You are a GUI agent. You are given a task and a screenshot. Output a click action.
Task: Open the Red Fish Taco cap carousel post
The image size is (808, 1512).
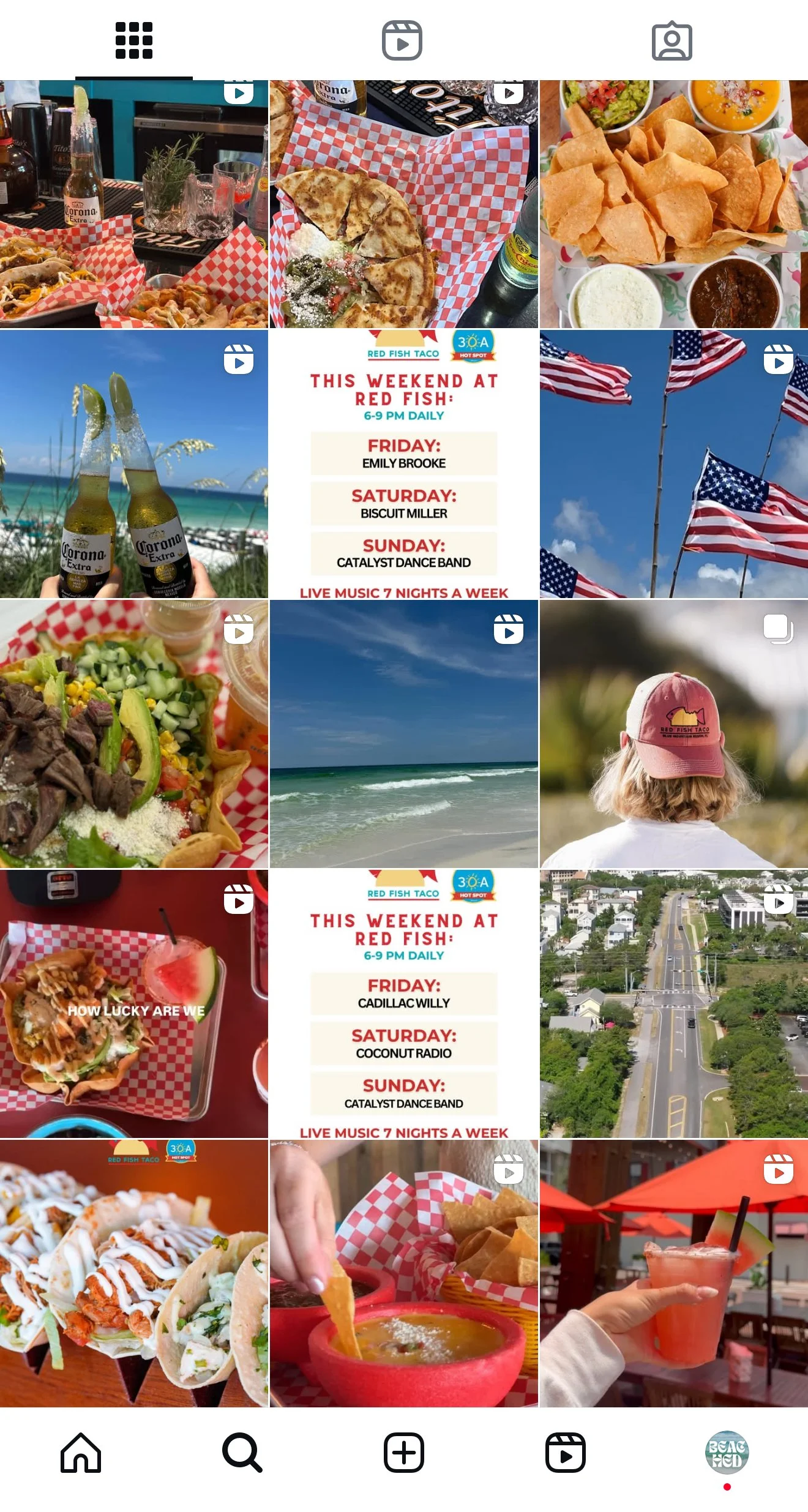673,733
